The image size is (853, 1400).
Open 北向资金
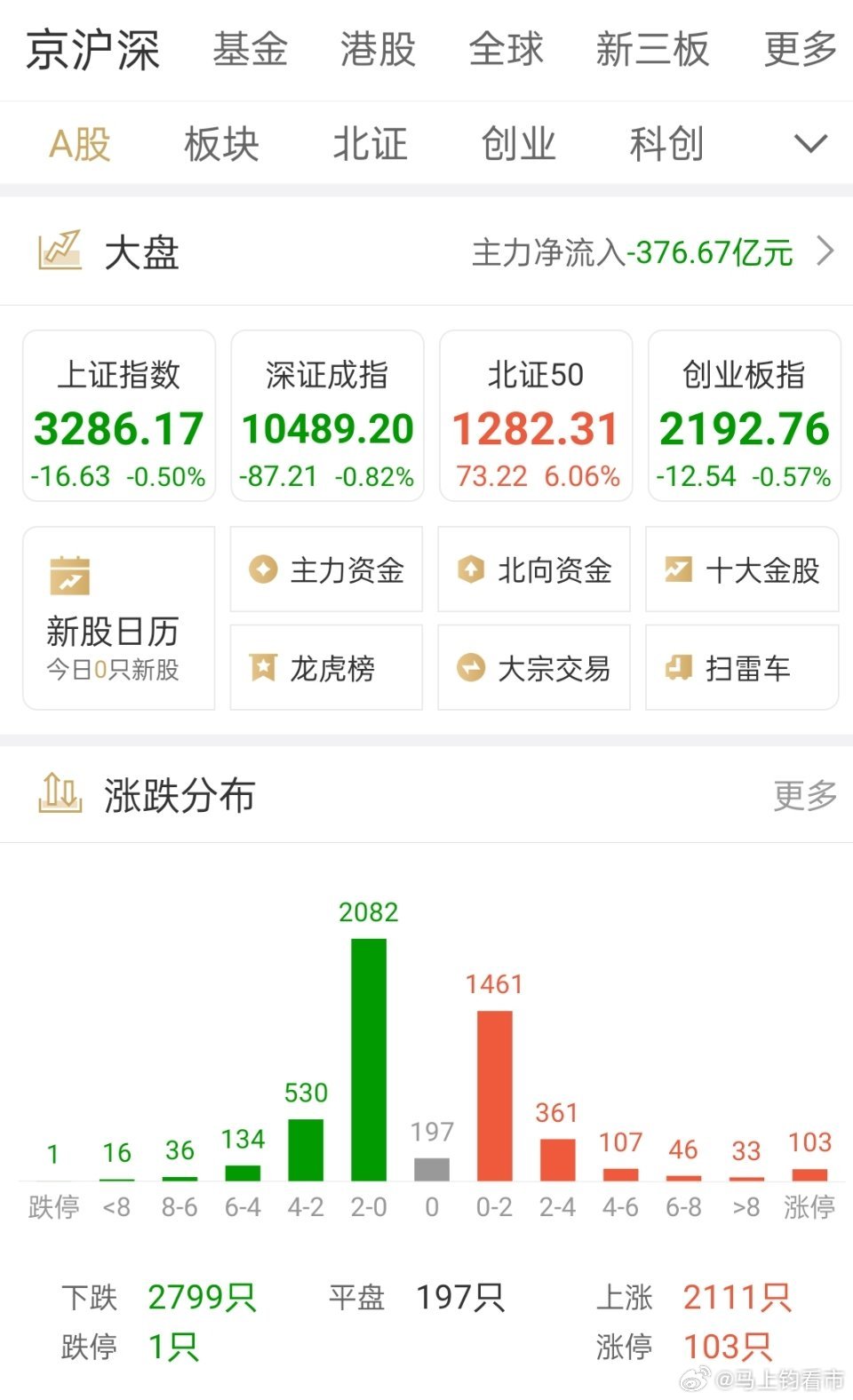coord(534,569)
